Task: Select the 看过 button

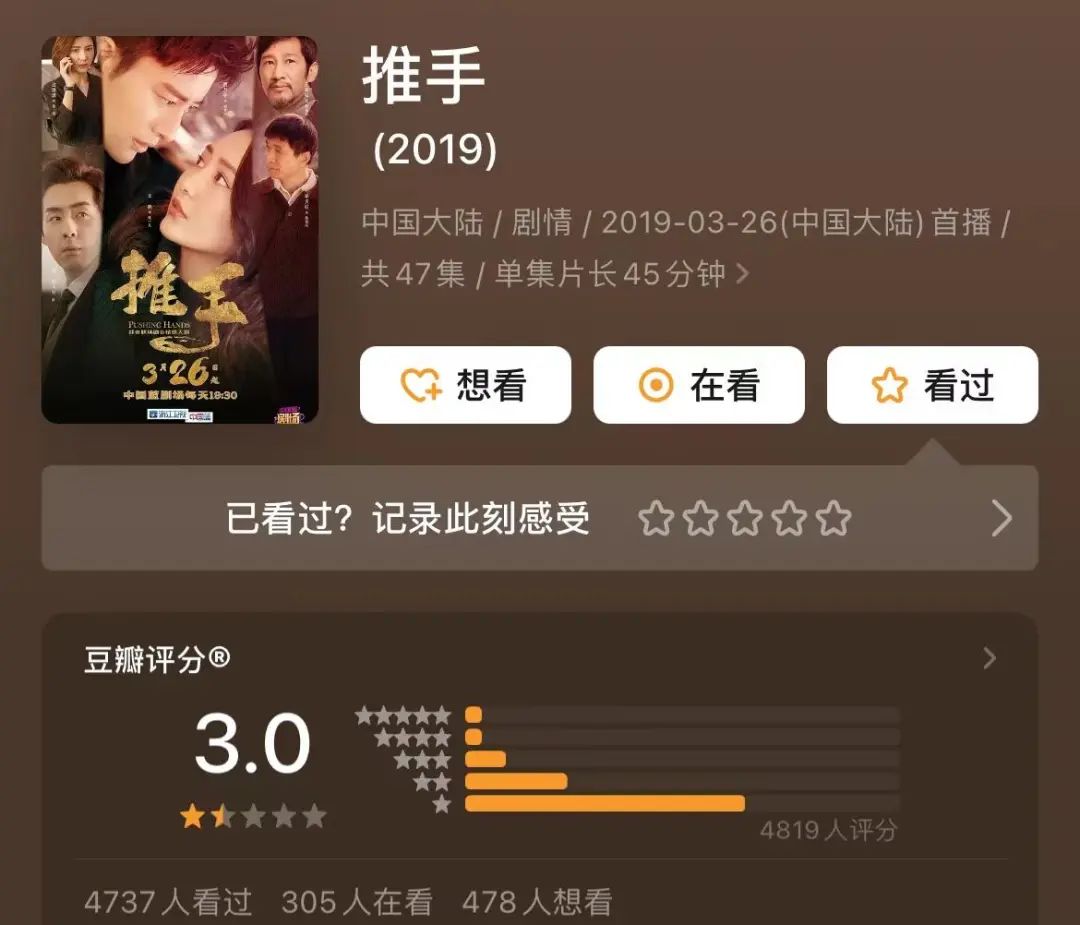Action: pos(932,385)
